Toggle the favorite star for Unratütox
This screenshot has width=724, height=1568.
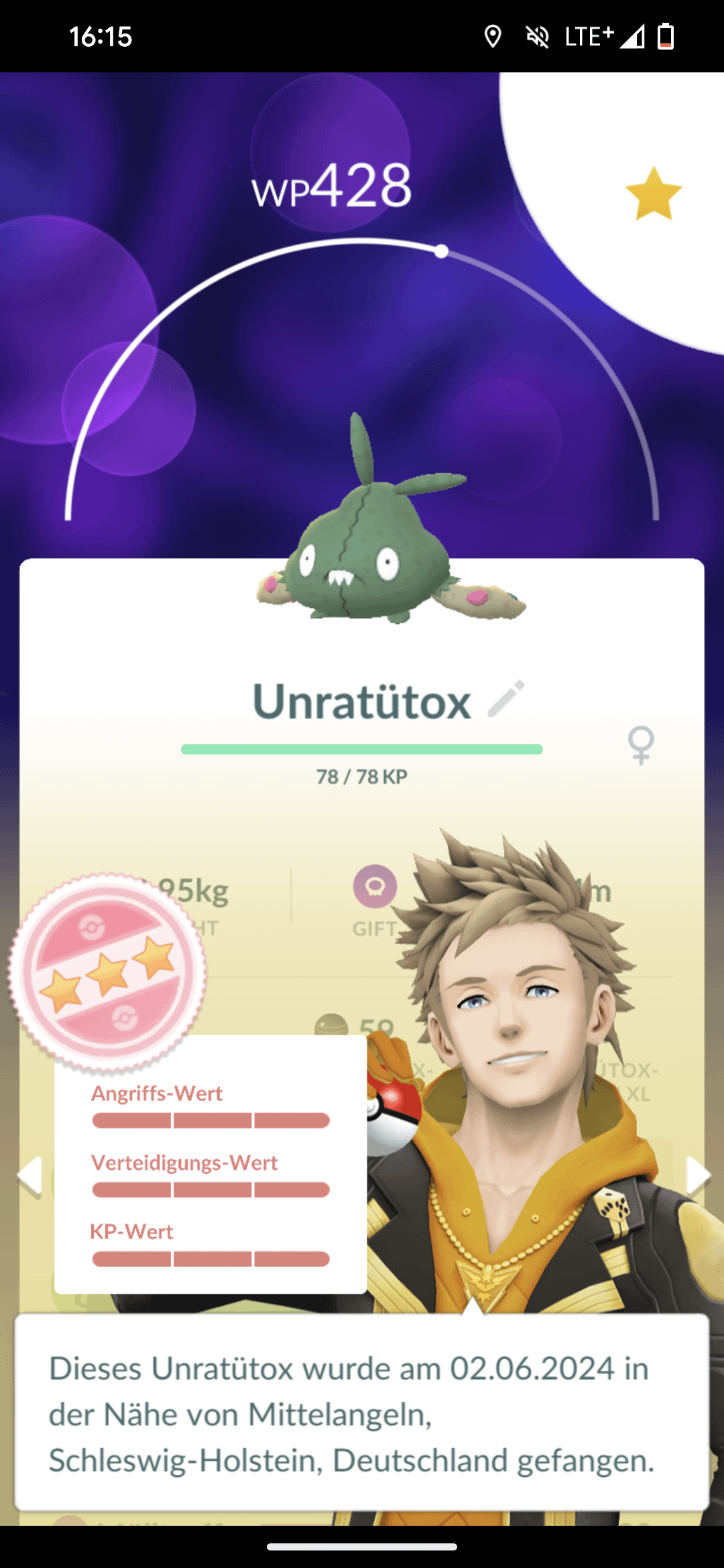pos(653,194)
